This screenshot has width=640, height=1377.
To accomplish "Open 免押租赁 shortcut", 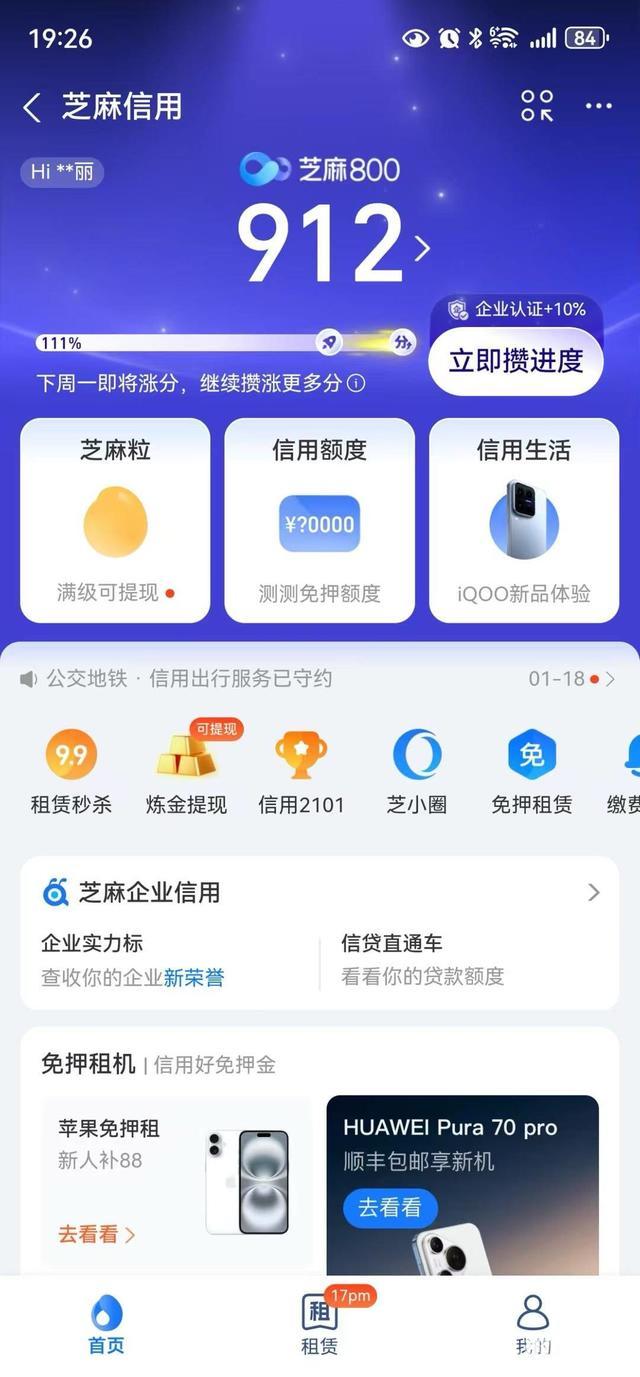I will click(531, 772).
